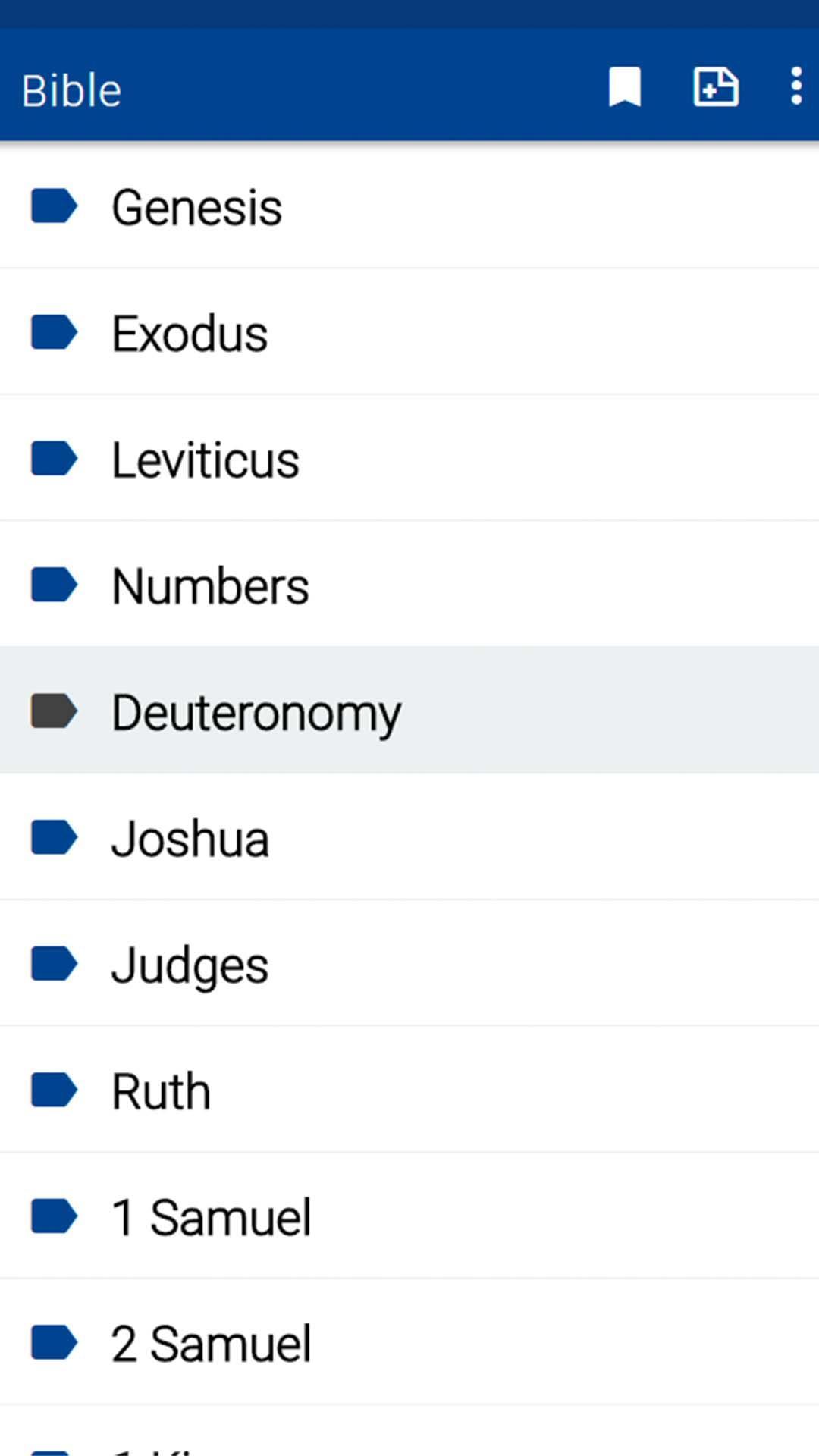Screen dimensions: 819x1456
Task: Open the overflow menu
Action: tap(795, 87)
